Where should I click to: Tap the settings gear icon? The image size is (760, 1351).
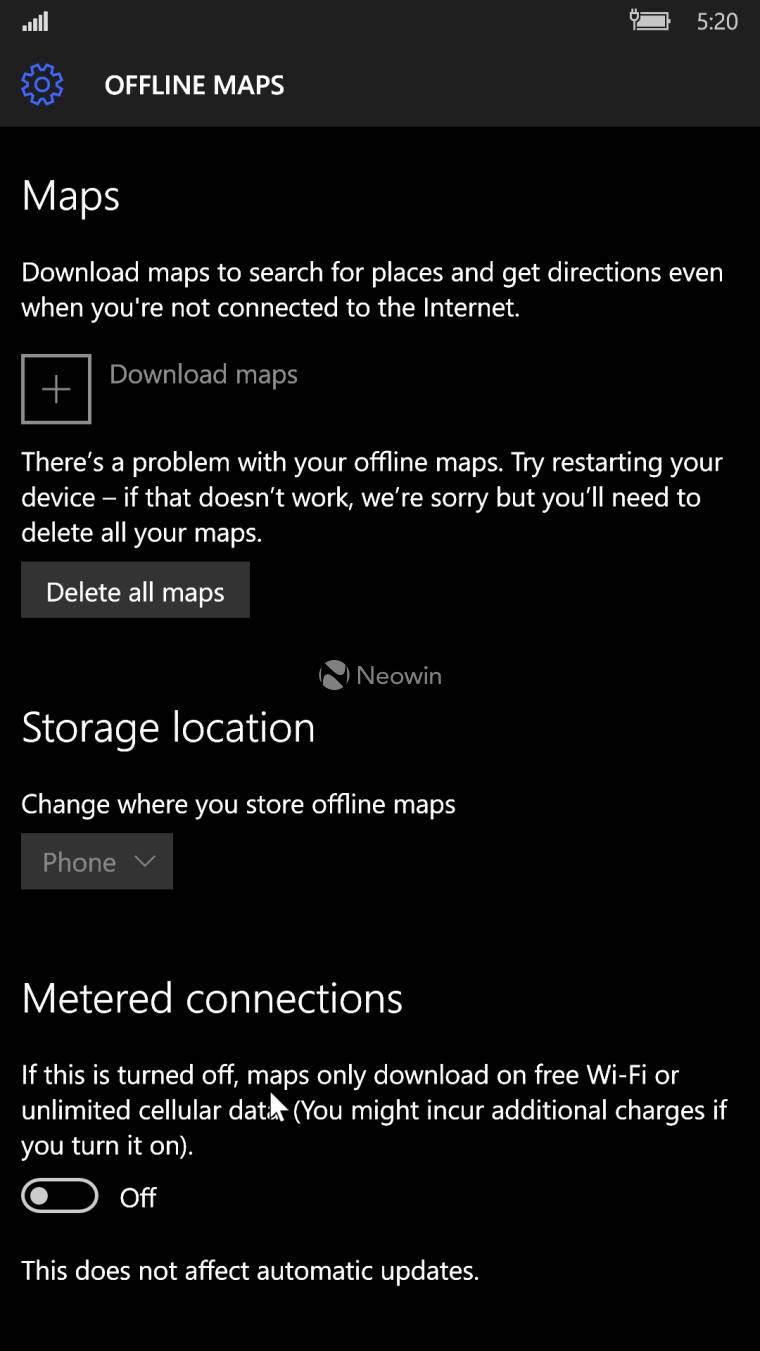coord(42,85)
